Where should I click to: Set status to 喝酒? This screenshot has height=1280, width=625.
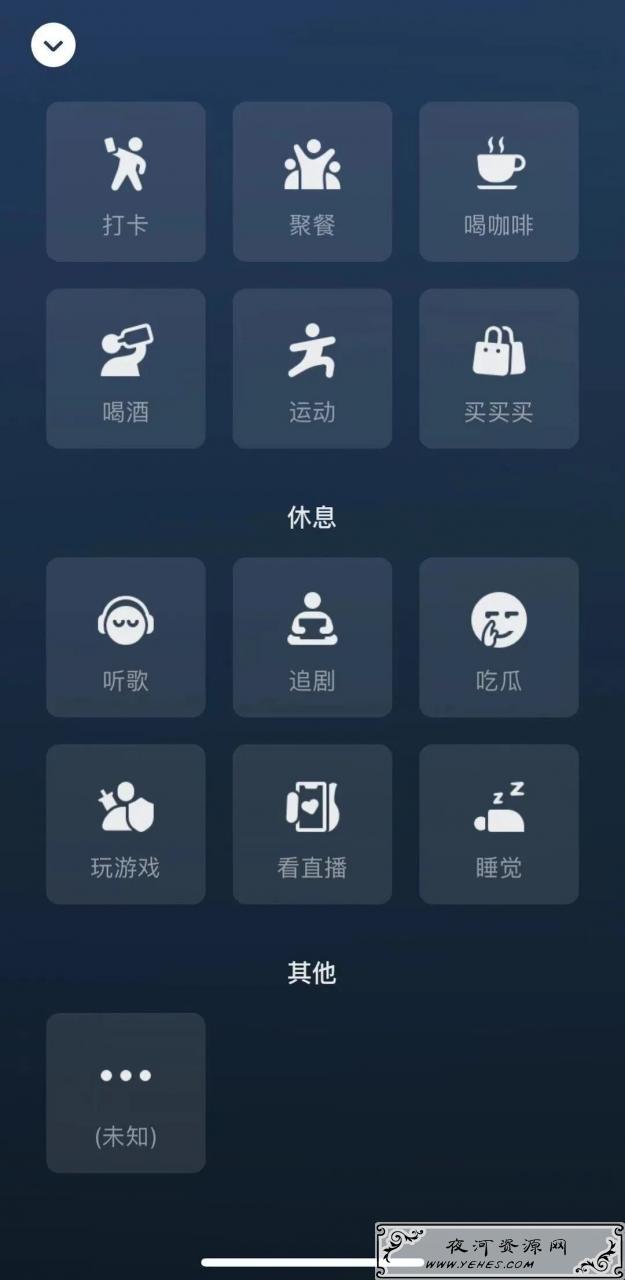pos(126,369)
